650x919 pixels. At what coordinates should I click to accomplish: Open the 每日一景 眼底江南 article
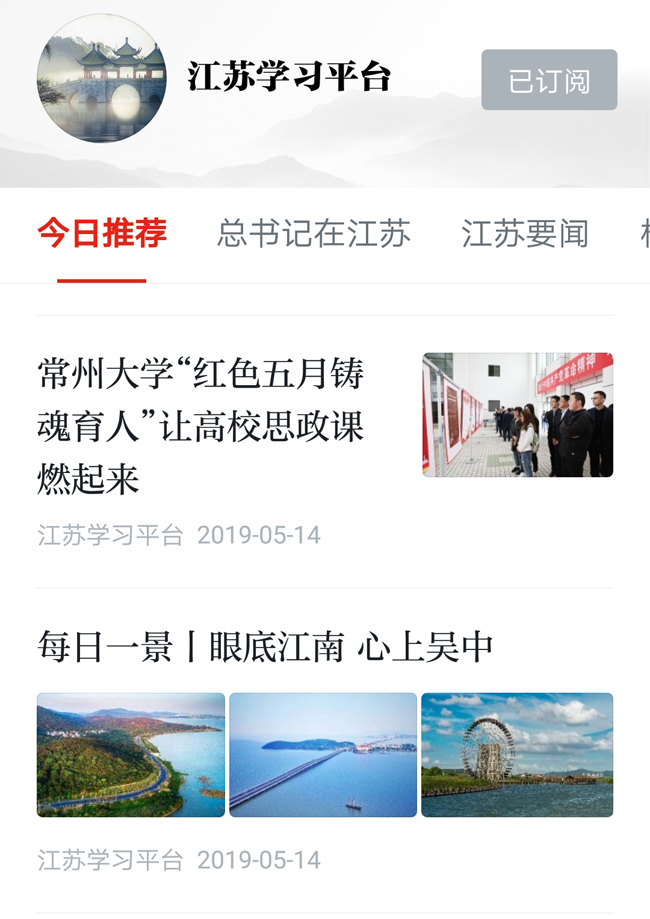266,647
